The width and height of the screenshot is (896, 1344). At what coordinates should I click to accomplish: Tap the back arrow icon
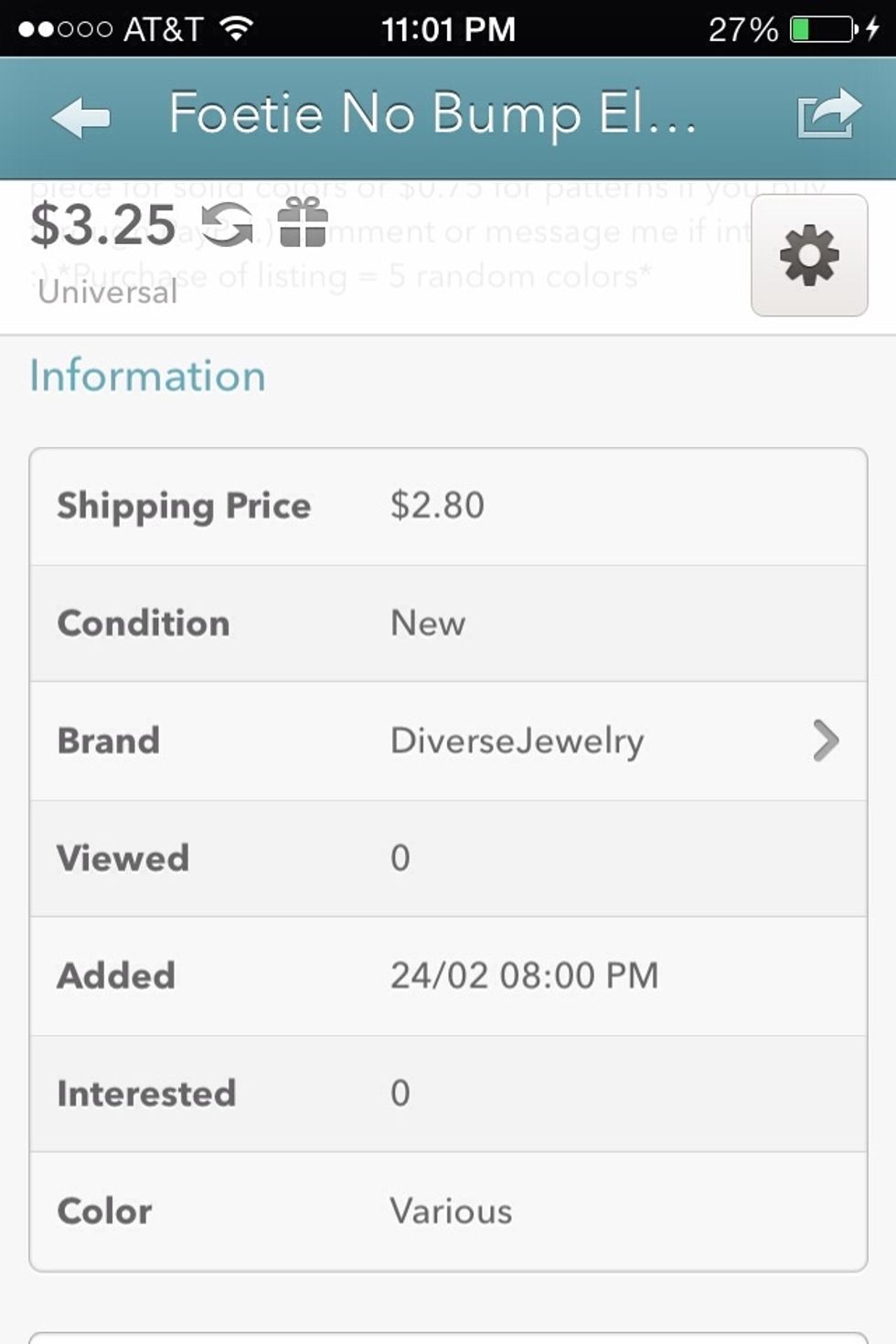tap(83, 115)
